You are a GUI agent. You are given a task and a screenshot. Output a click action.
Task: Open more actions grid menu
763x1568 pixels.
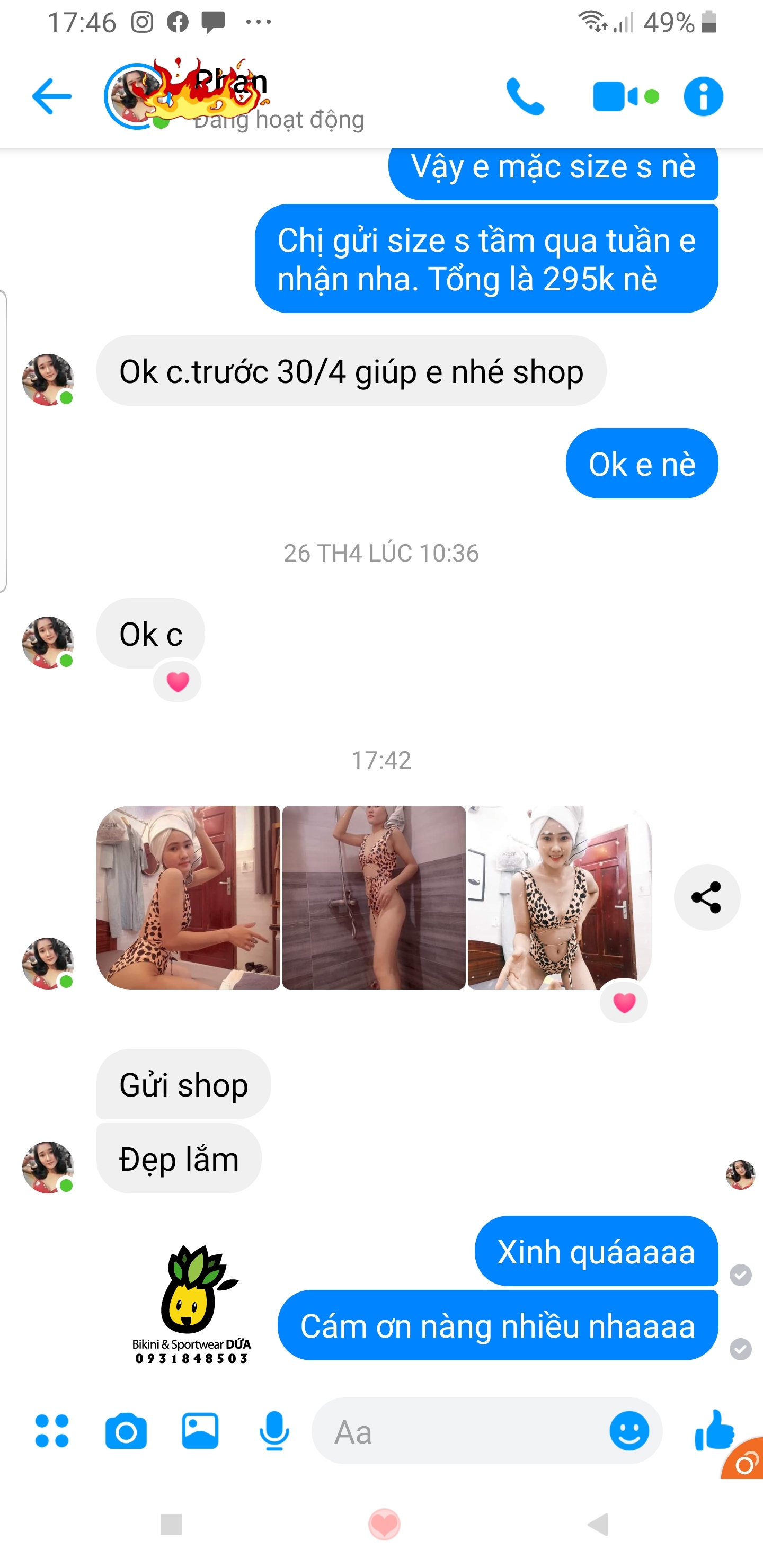click(x=52, y=1430)
